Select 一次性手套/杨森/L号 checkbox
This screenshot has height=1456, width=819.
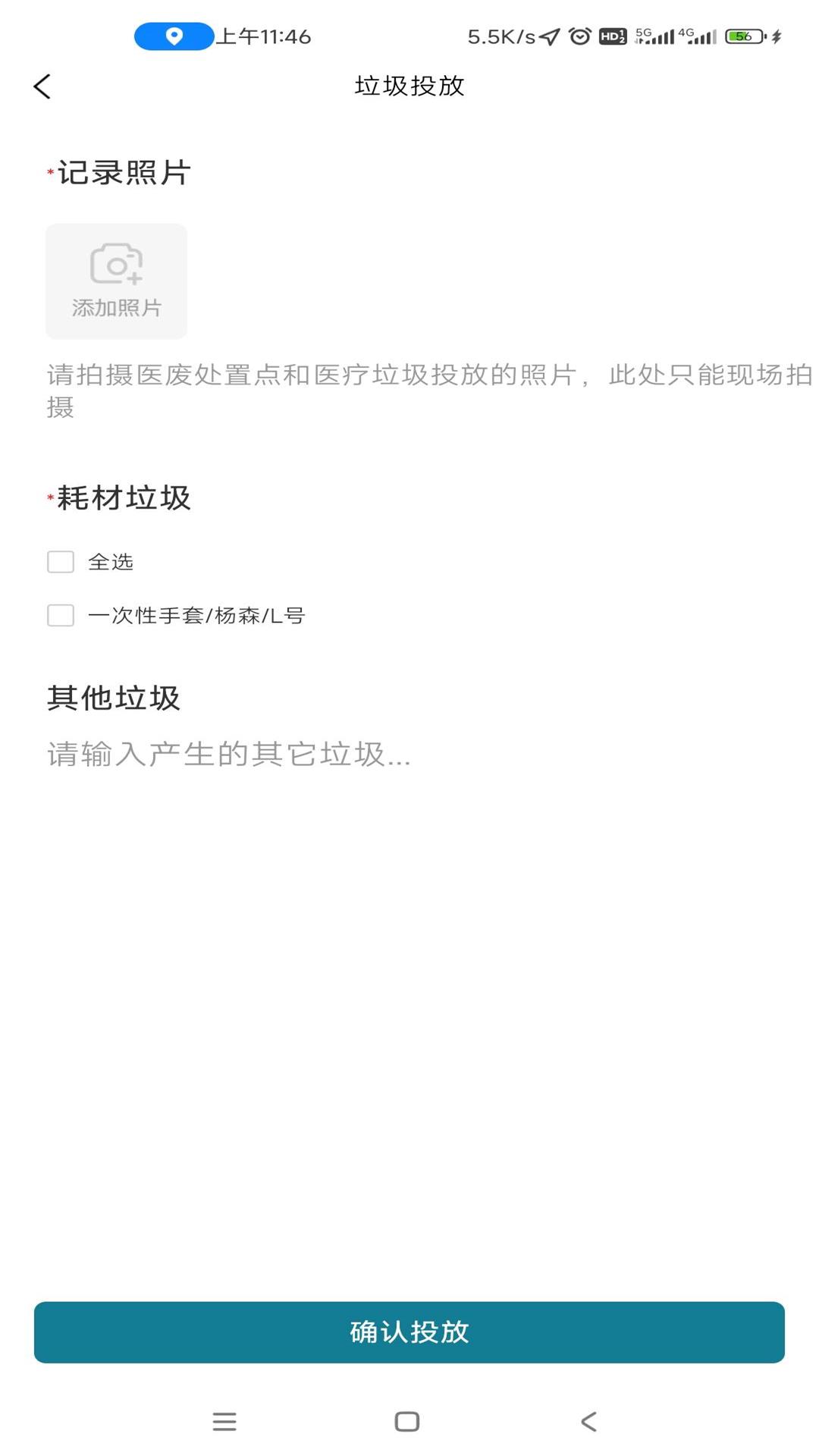(61, 615)
